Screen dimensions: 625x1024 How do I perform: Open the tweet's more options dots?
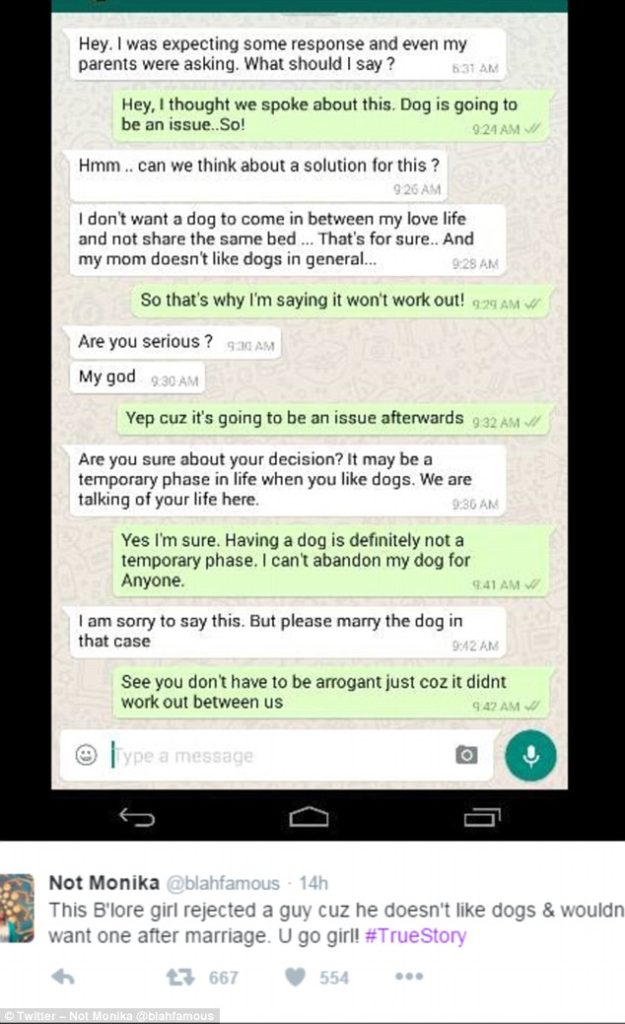coord(409,976)
